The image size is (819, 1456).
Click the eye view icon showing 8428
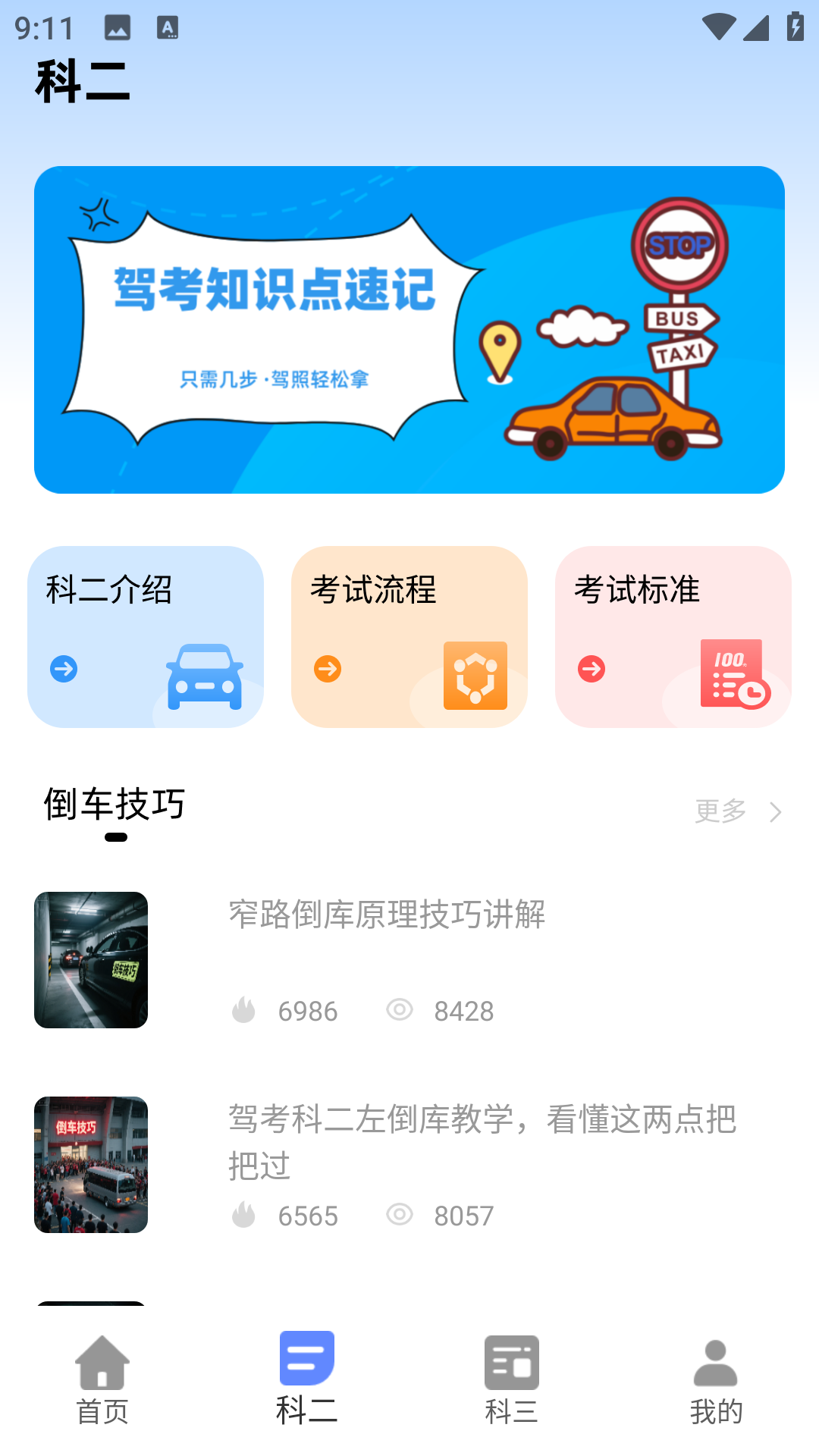tap(400, 1010)
